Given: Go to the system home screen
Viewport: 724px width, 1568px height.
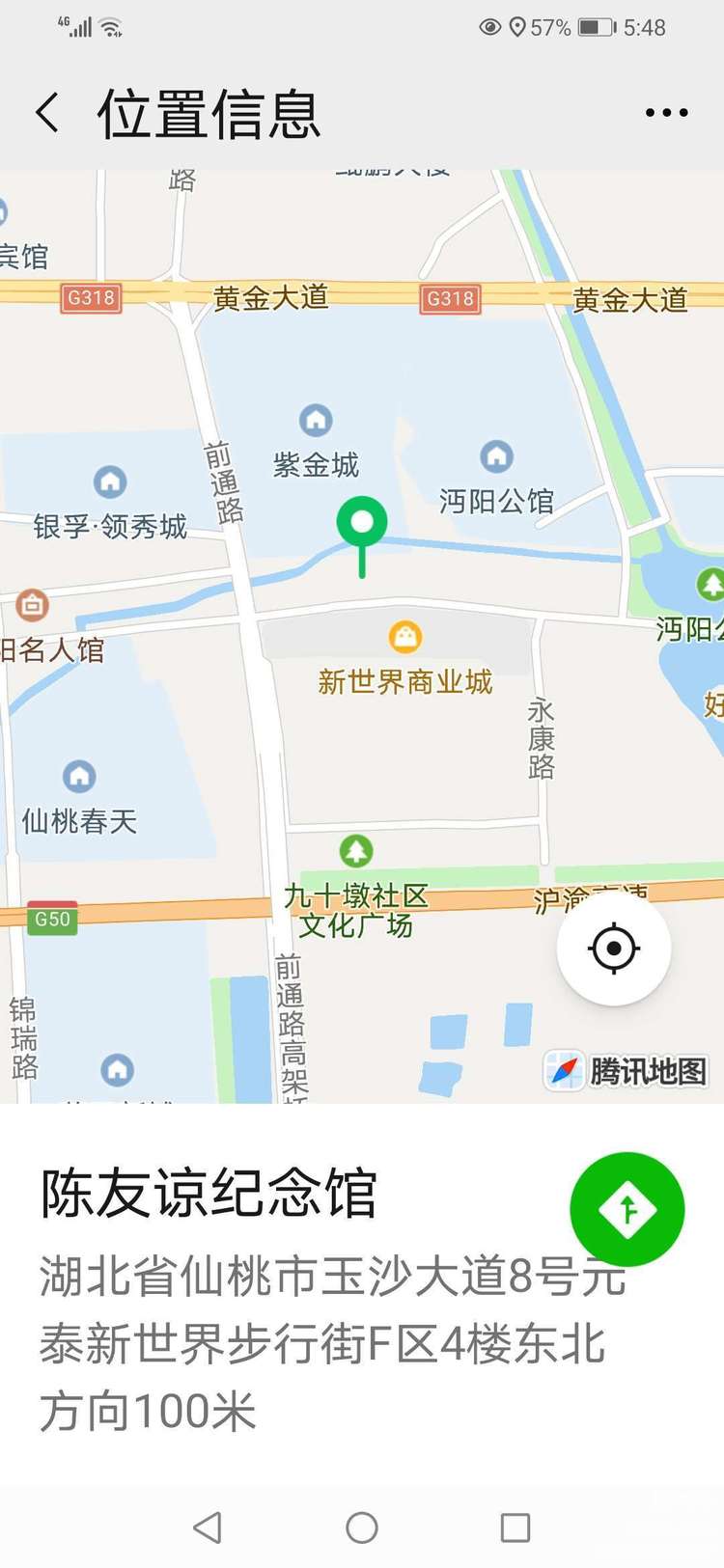Looking at the screenshot, I should pyautogui.click(x=362, y=1527).
